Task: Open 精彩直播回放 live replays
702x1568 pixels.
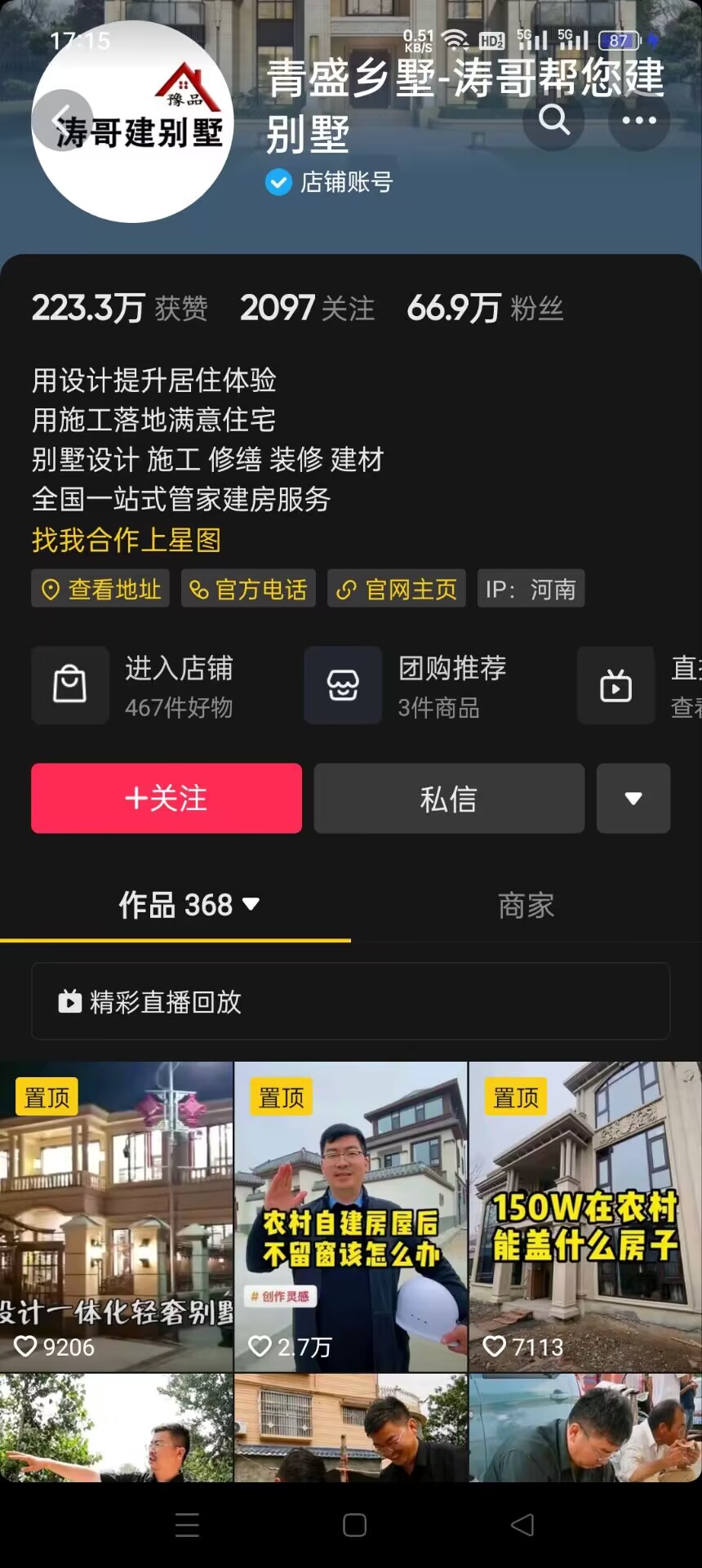Action: [350, 1001]
